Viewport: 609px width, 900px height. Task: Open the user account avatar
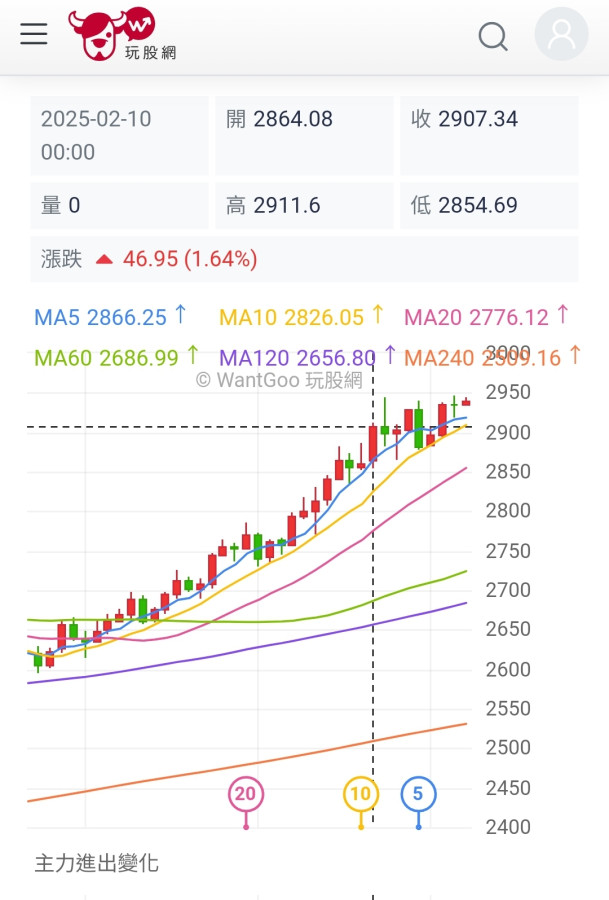coord(561,35)
